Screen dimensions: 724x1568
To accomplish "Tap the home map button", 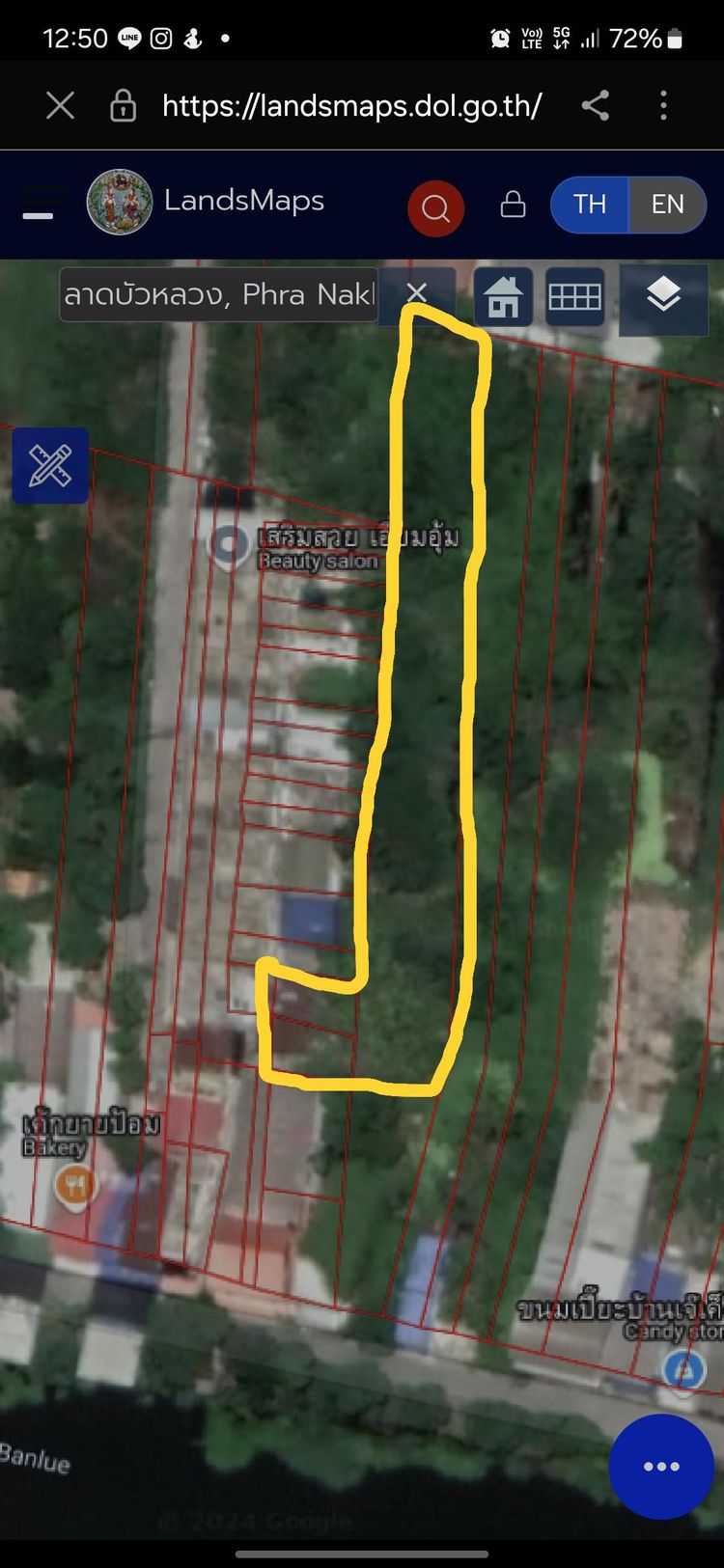I will coord(503,297).
